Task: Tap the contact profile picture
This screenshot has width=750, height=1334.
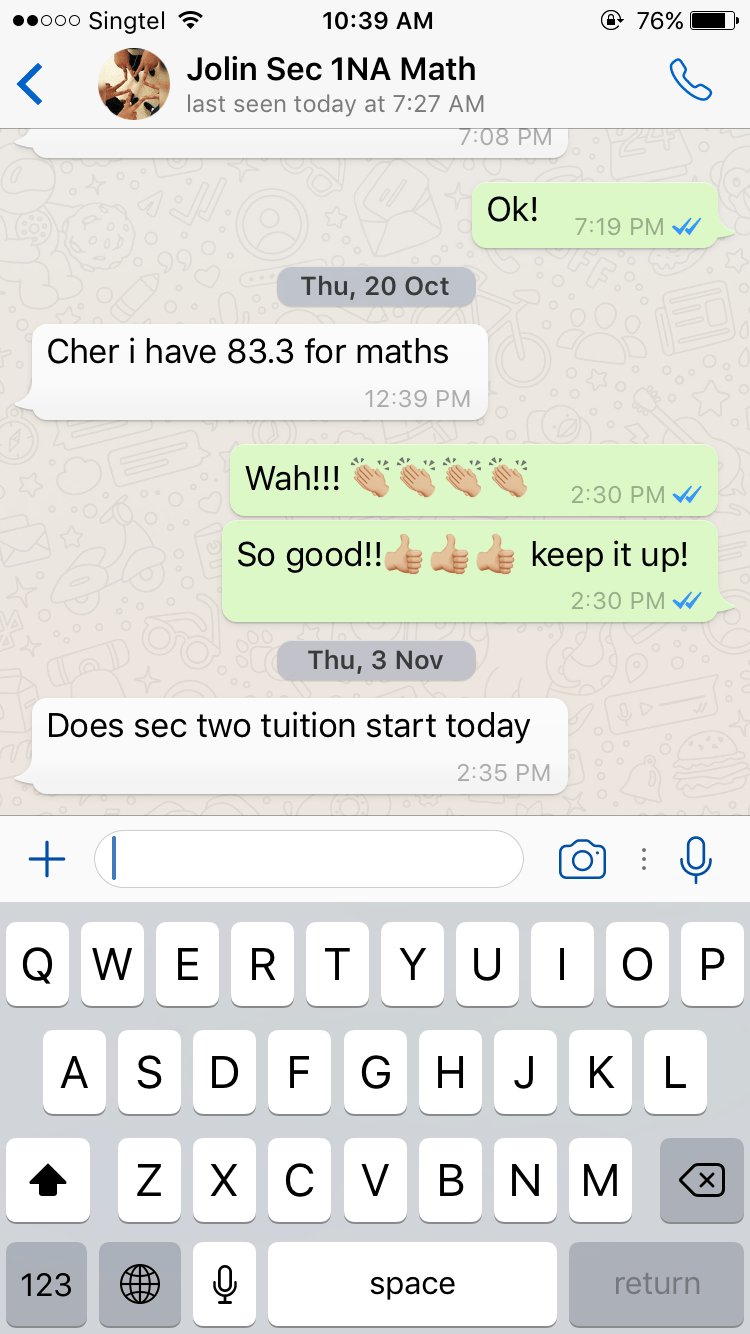Action: pos(134,84)
